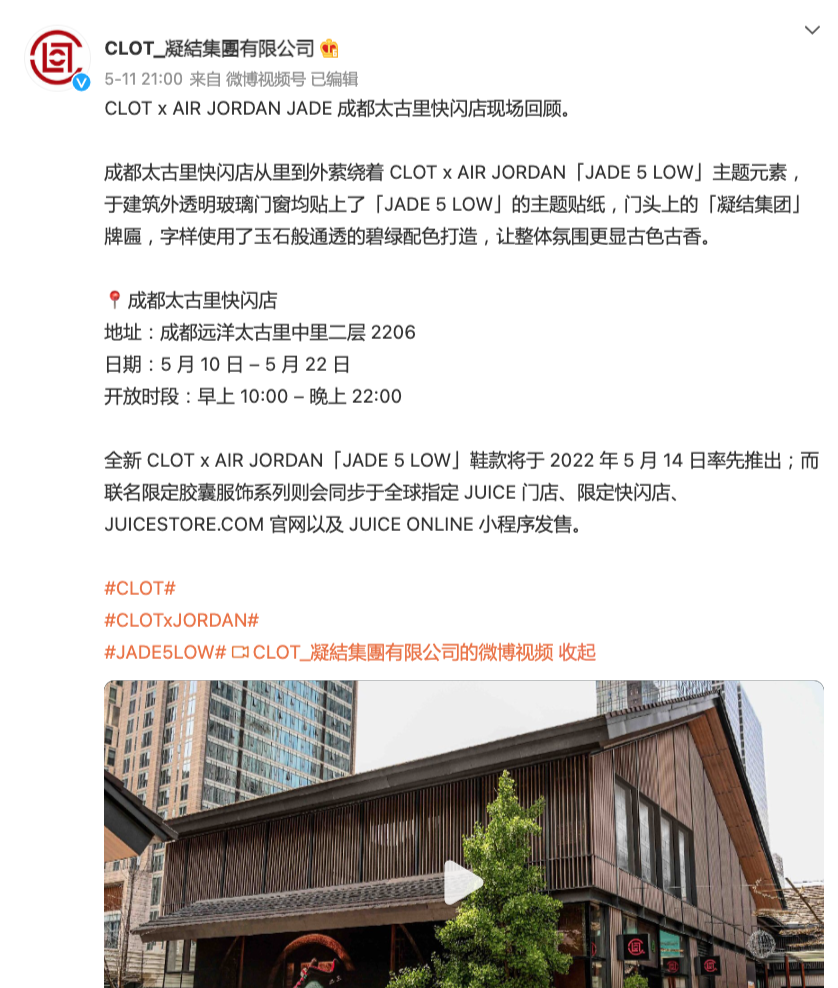The width and height of the screenshot is (838, 988).
Task: Open the #CLOTxJORDAN# hashtag
Action: click(181, 620)
